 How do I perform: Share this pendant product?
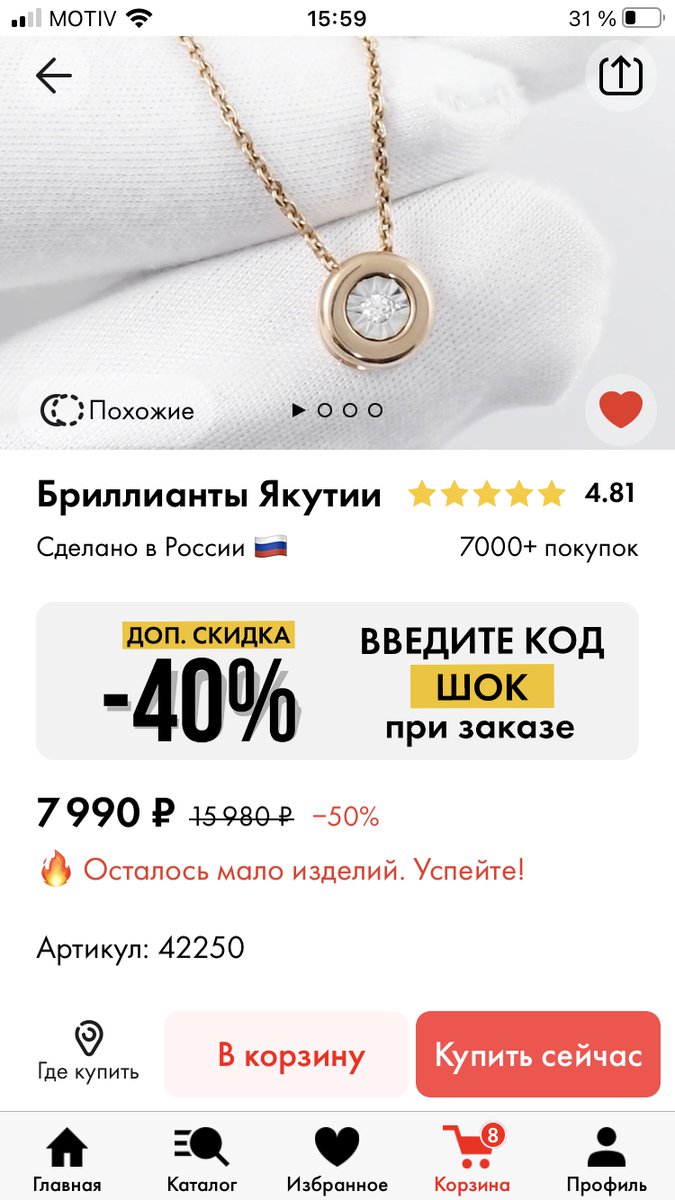click(620, 76)
